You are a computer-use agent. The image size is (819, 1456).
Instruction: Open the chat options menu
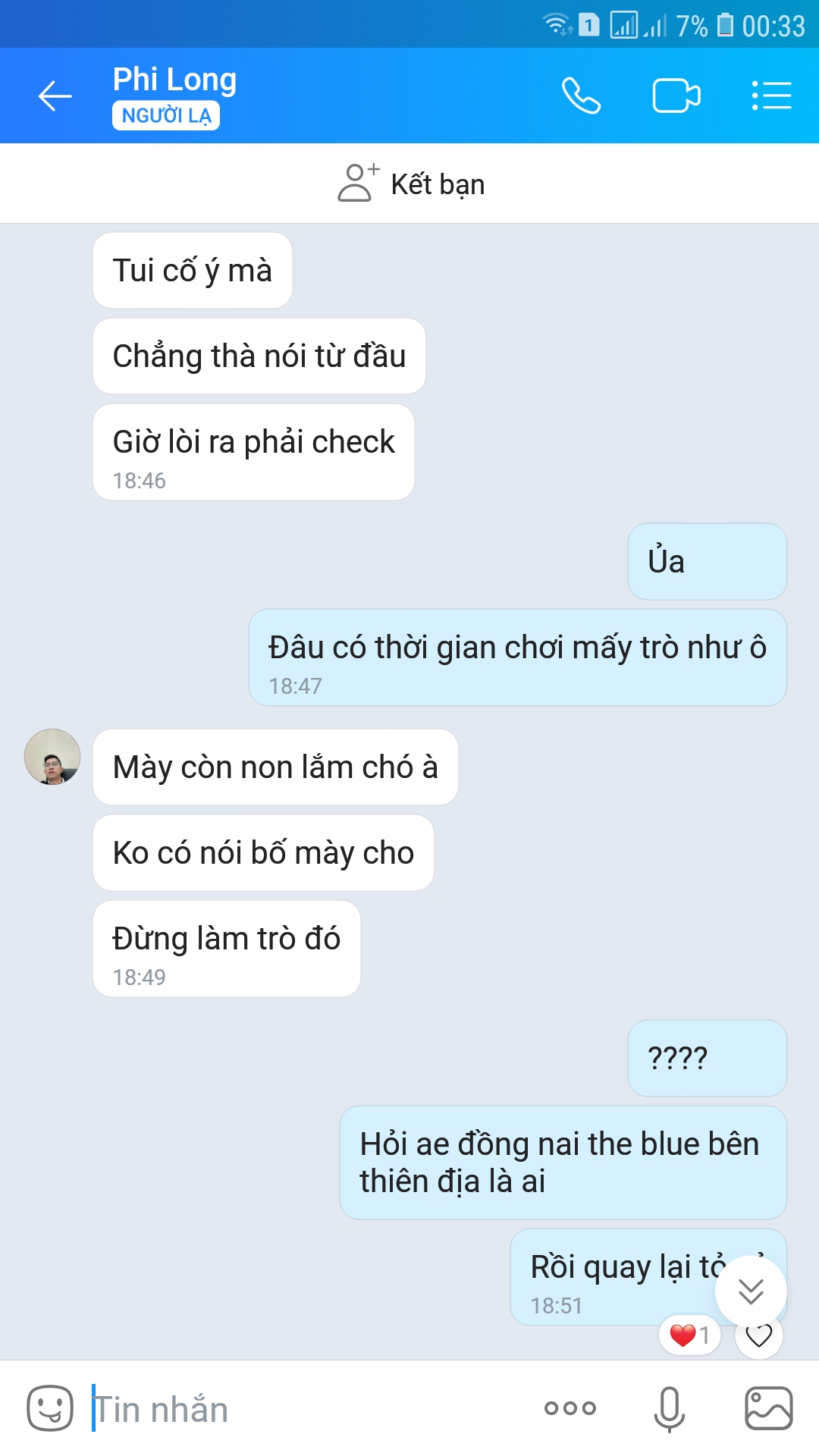tap(771, 96)
